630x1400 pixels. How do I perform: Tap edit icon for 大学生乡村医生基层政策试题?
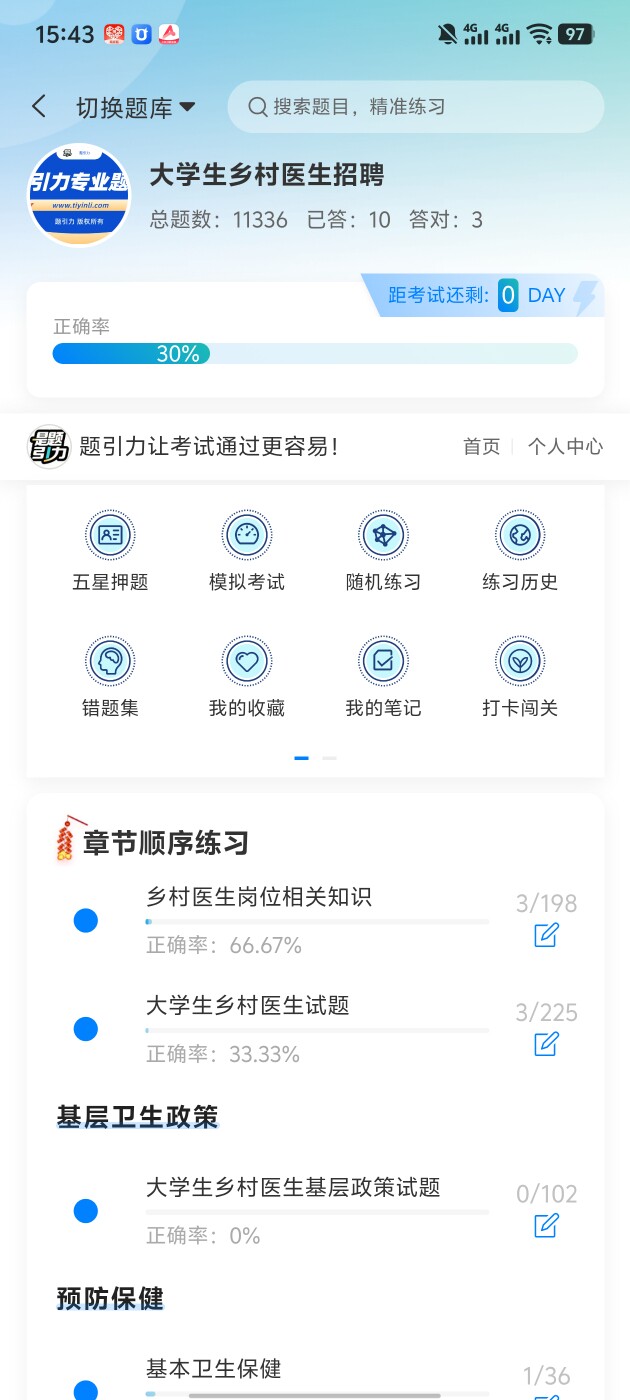click(546, 1226)
